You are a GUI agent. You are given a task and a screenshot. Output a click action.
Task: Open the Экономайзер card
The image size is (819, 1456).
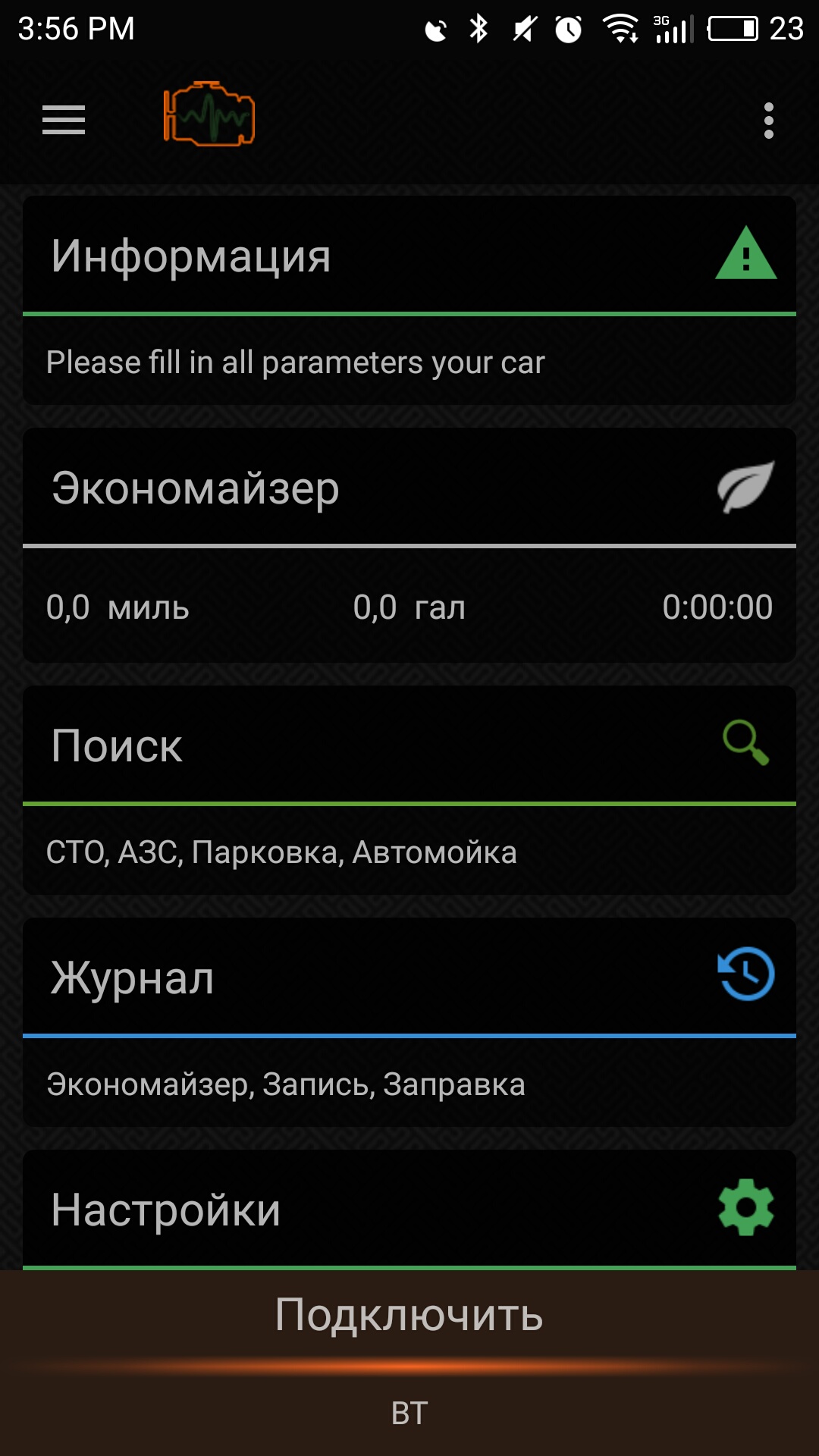[409, 544]
